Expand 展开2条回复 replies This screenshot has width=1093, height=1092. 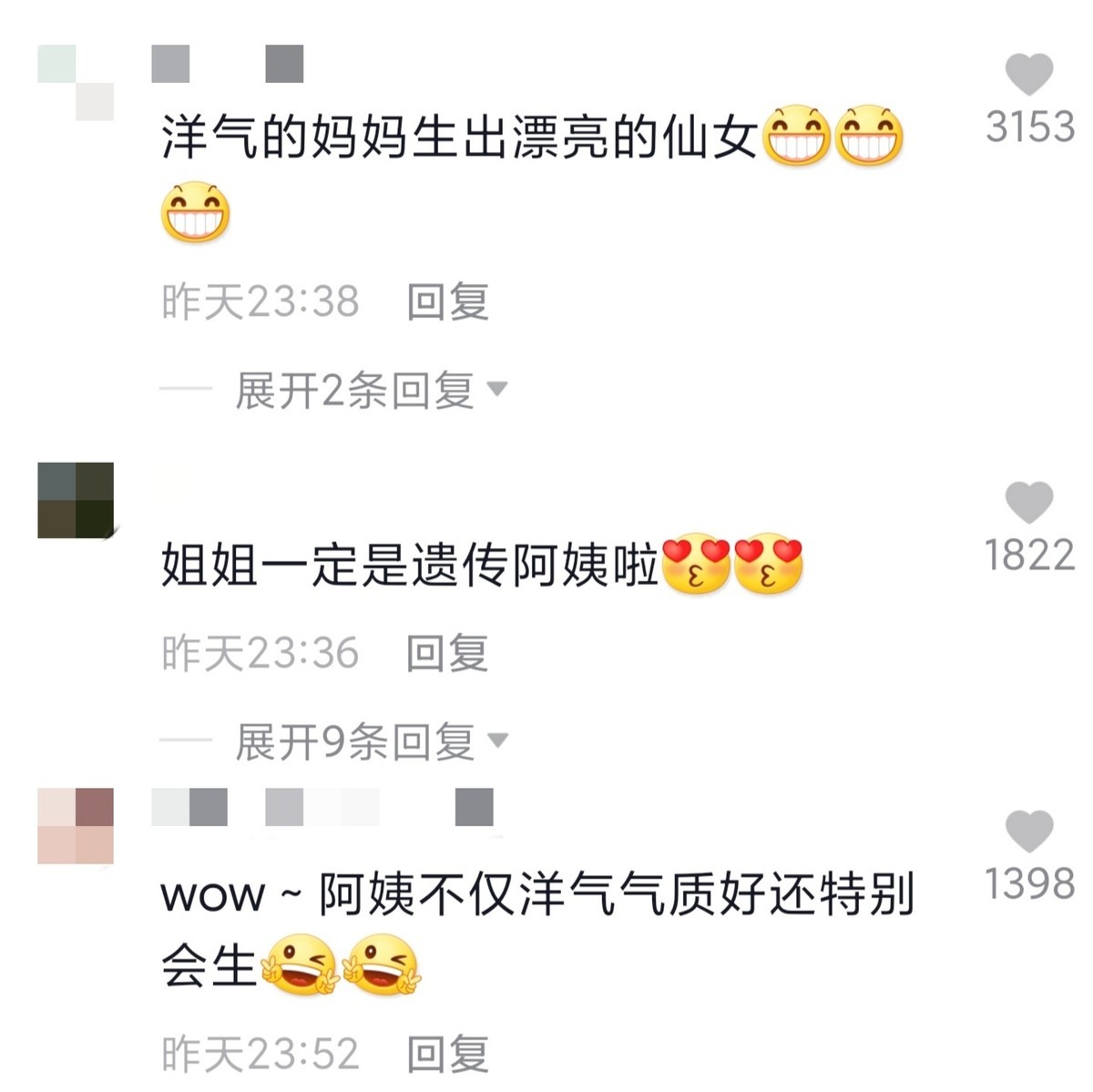[x=369, y=391]
